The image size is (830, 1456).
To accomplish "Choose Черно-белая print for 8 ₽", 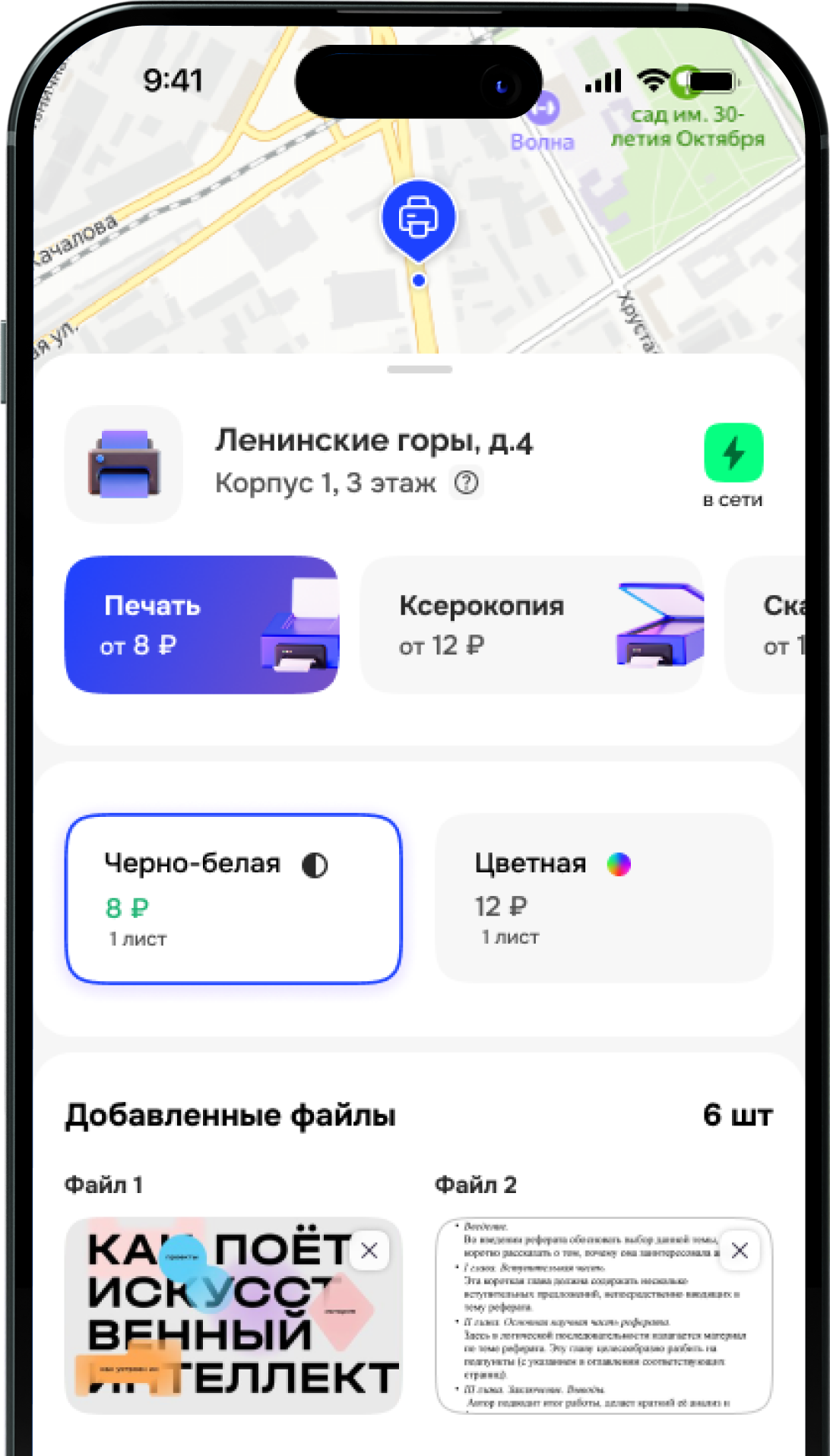I will [233, 899].
